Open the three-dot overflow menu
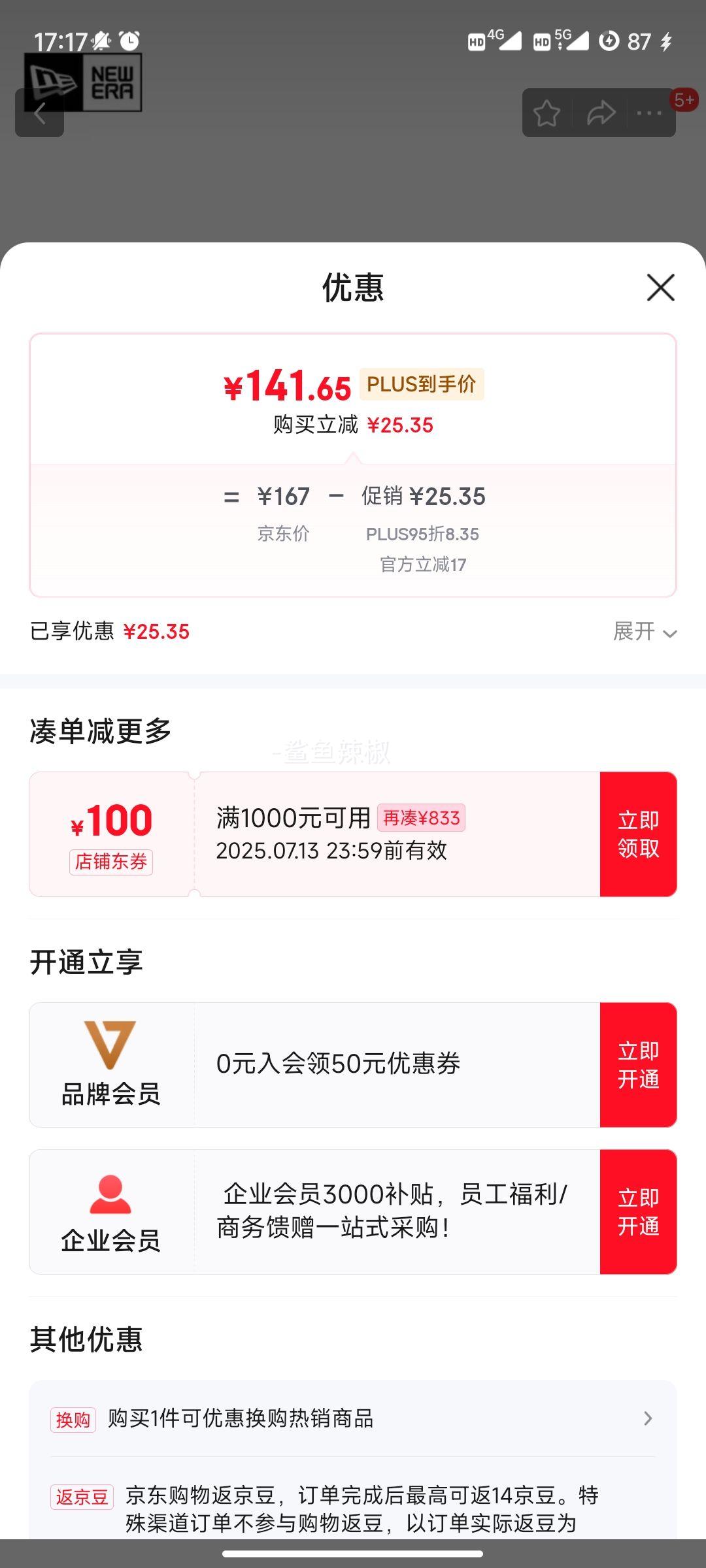Viewport: 706px width, 1568px height. 649,113
